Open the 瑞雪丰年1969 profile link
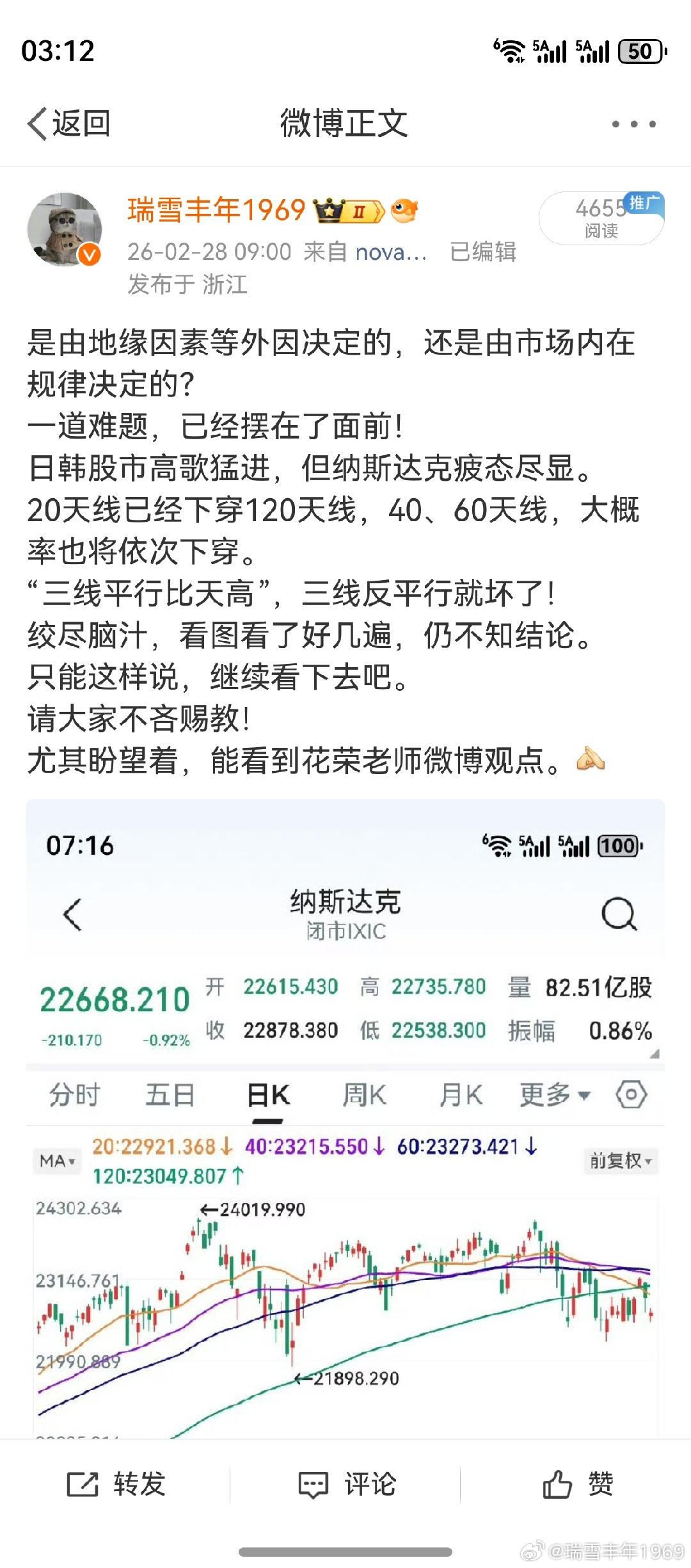The width and height of the screenshot is (691, 1568). coord(216,209)
